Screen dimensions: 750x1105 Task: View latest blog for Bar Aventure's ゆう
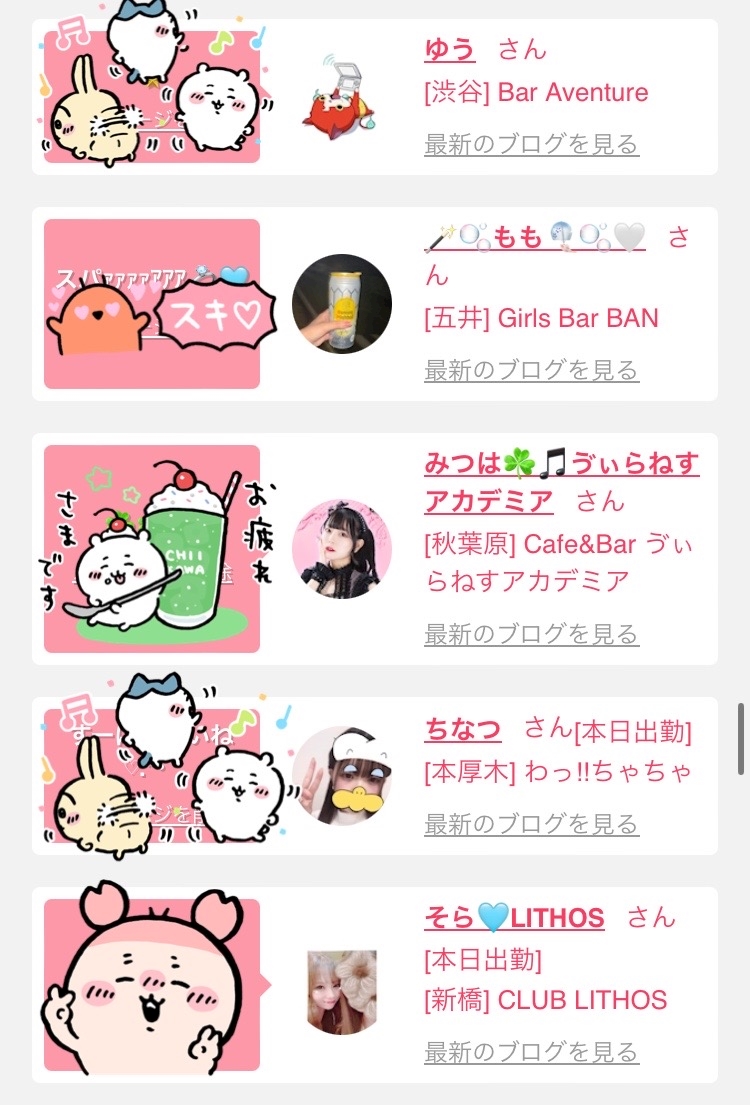click(531, 144)
